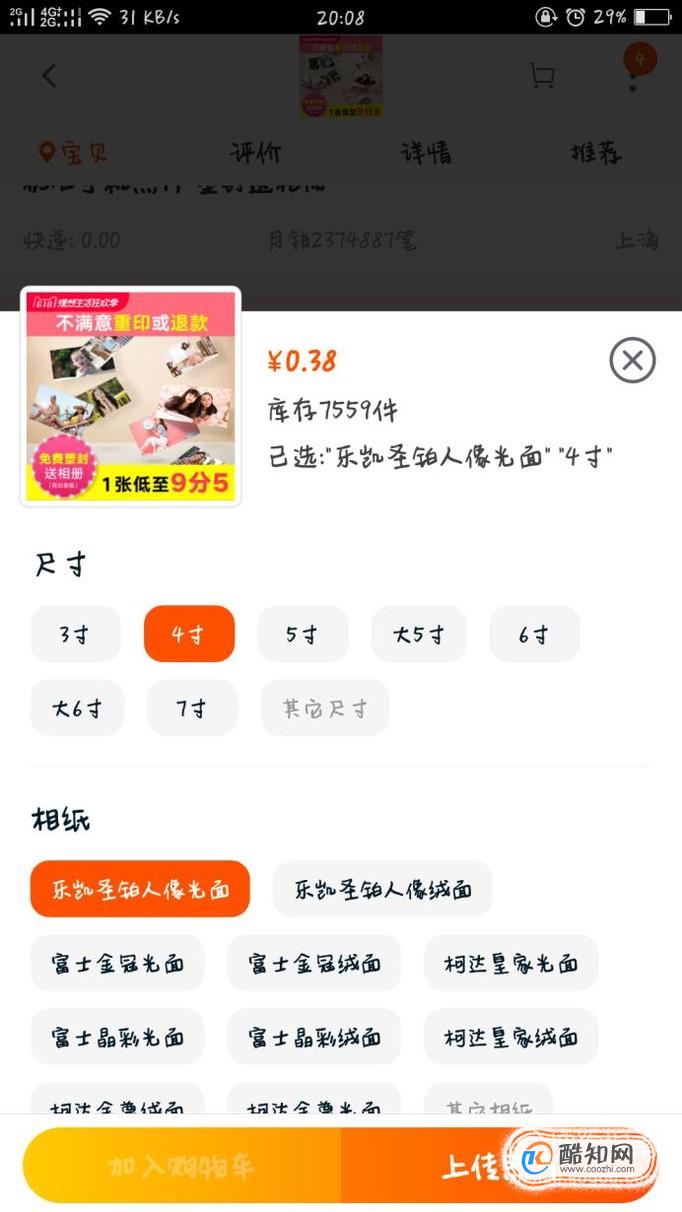Choose 乐凯圣铂人像绒面 photo paper
The height and width of the screenshot is (1212, 682).
pyautogui.click(x=382, y=889)
